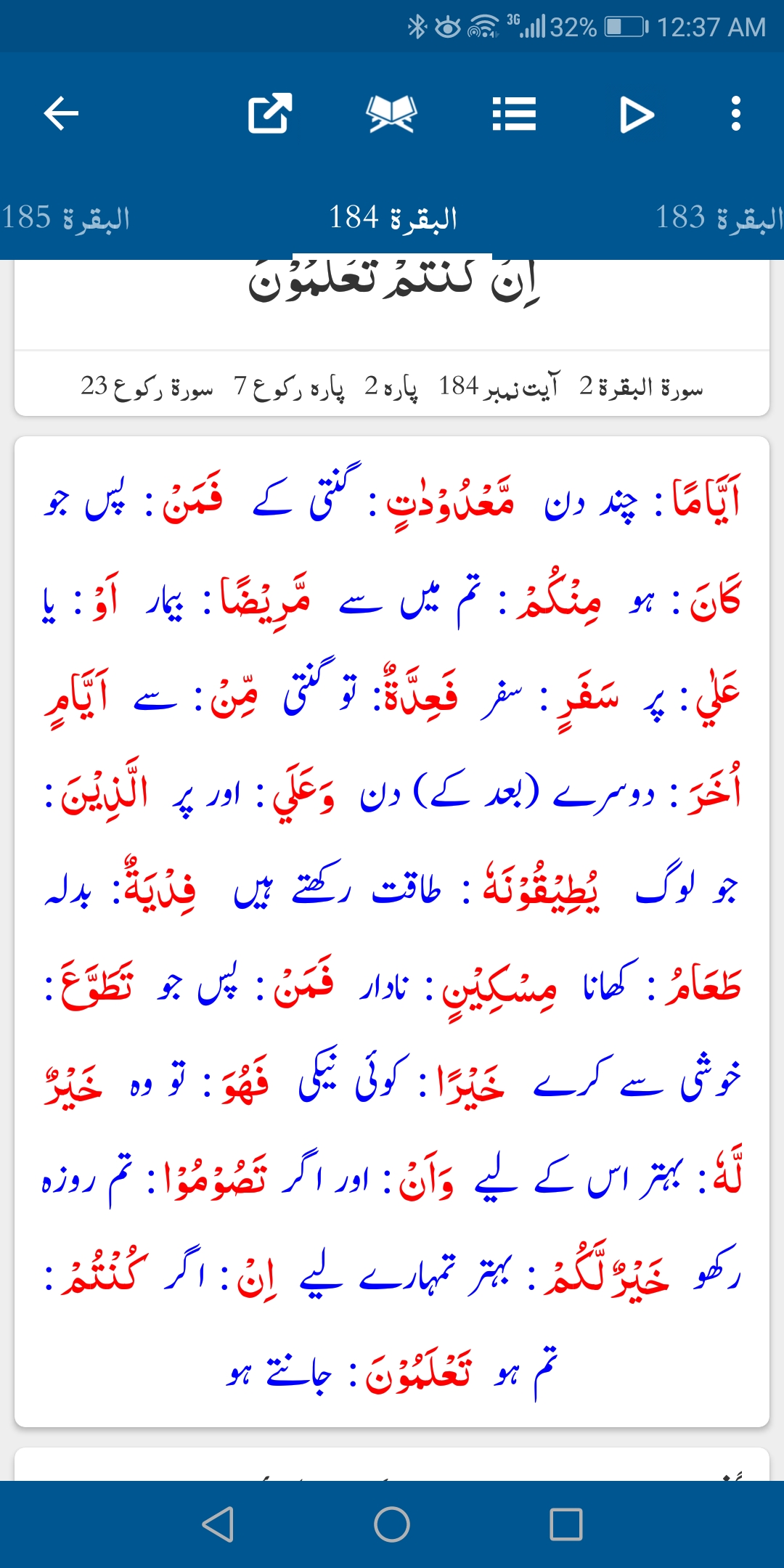Switch to the البقرة 183 tab
Image resolution: width=784 pixels, height=1568 pixels.
[x=719, y=217]
